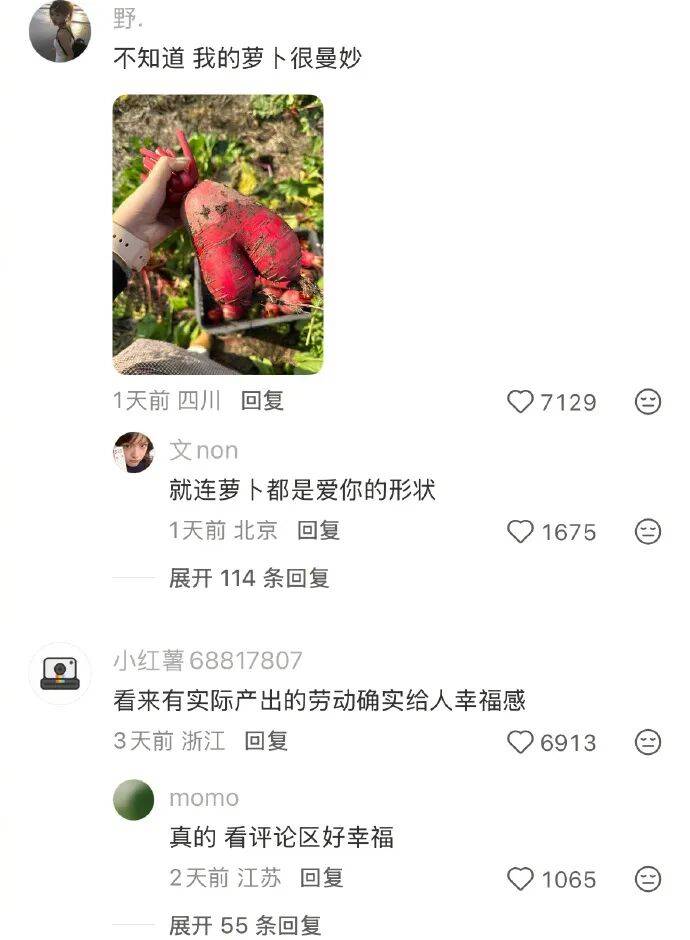Expand the 55 replies
The width and height of the screenshot is (690, 940).
(244, 925)
